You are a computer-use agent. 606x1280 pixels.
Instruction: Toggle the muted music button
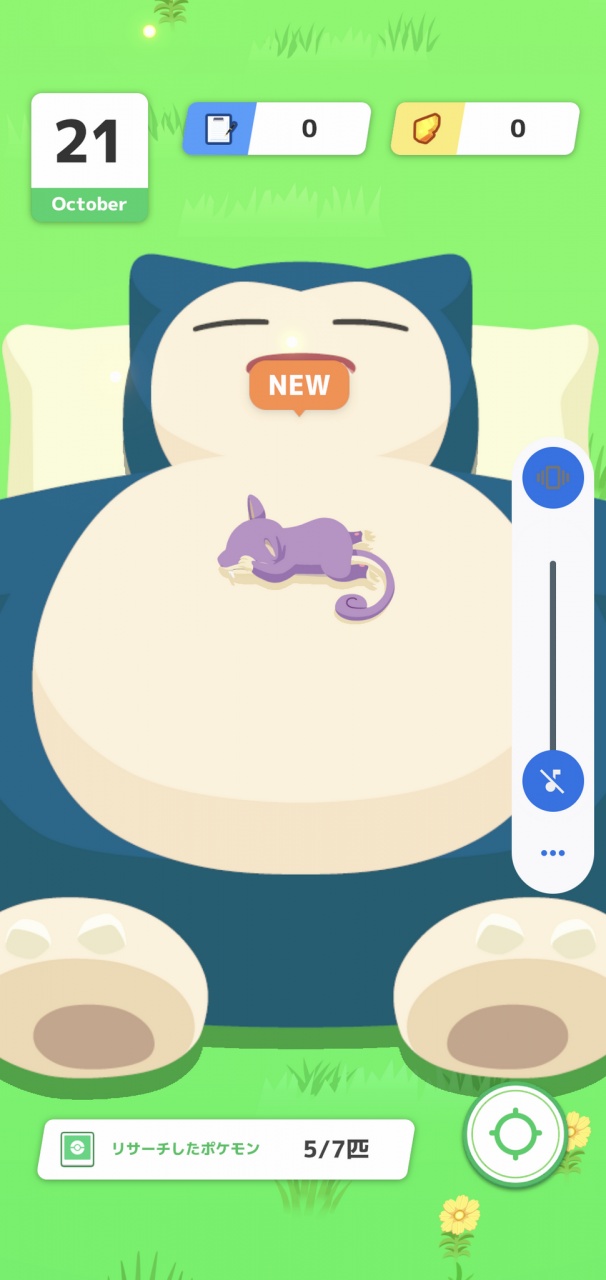[x=553, y=781]
